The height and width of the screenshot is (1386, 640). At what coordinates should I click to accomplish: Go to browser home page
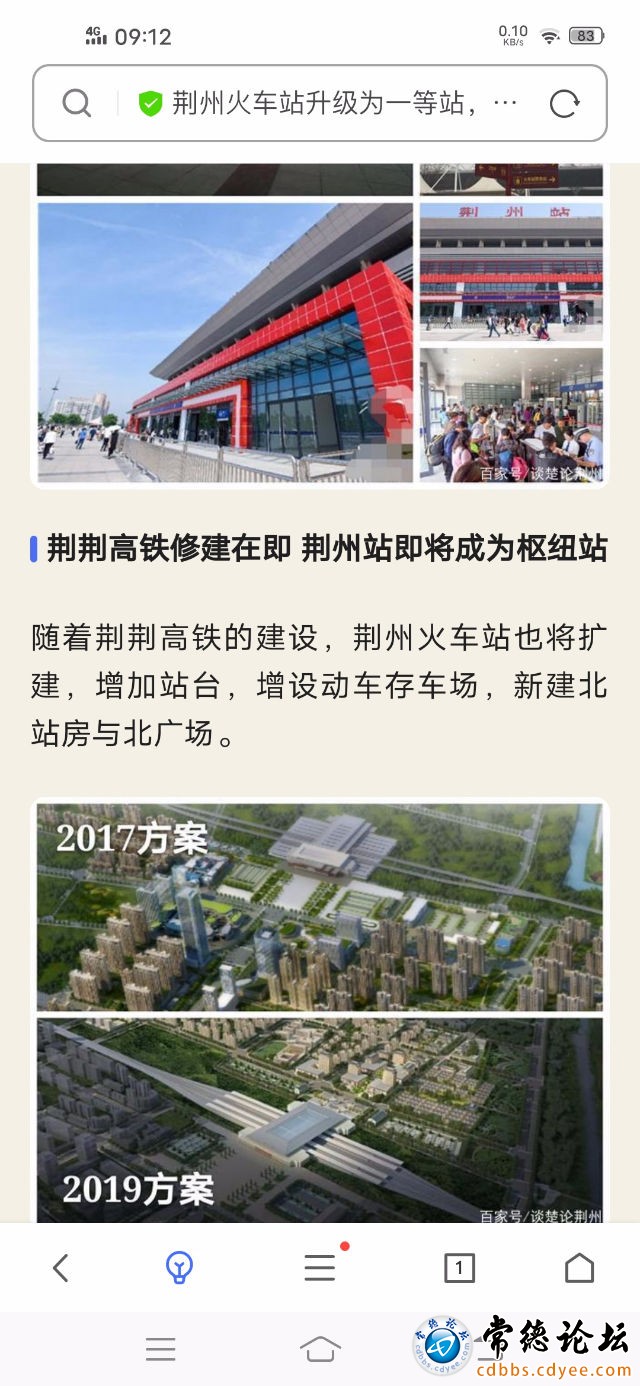pyautogui.click(x=579, y=1268)
